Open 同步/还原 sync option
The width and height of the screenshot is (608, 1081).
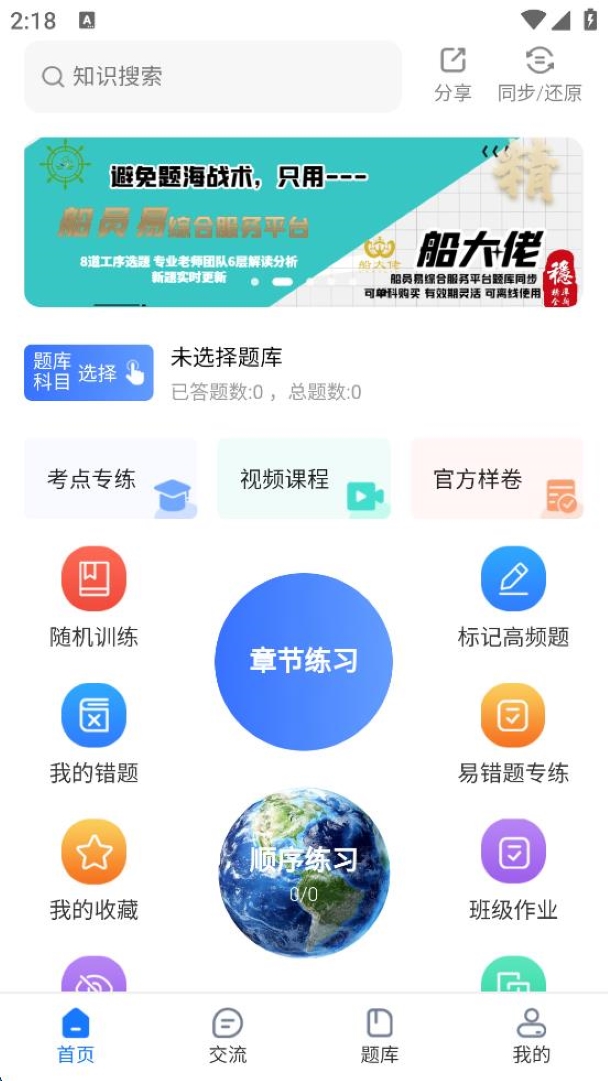pyautogui.click(x=539, y=74)
